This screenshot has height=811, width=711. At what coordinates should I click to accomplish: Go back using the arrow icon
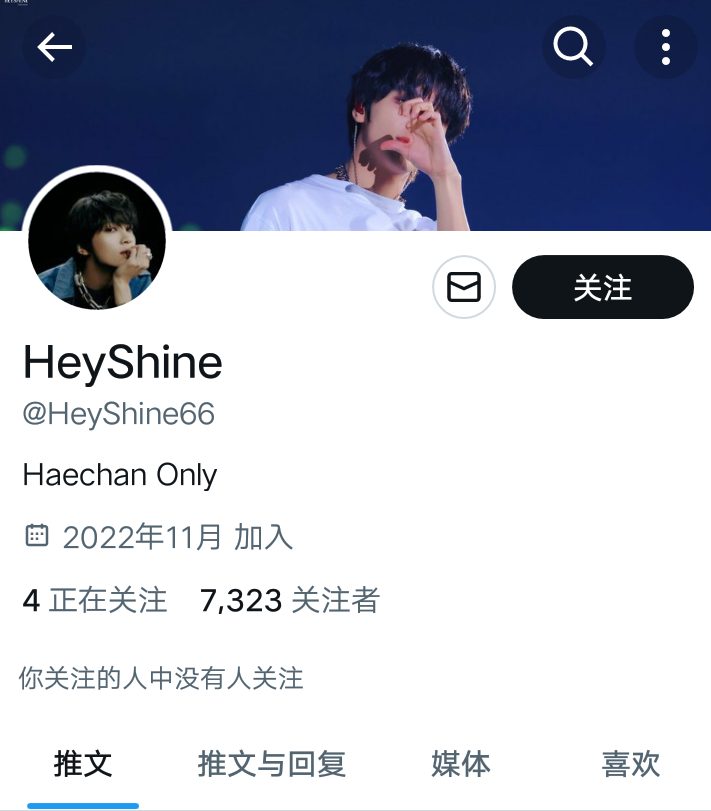[54, 47]
